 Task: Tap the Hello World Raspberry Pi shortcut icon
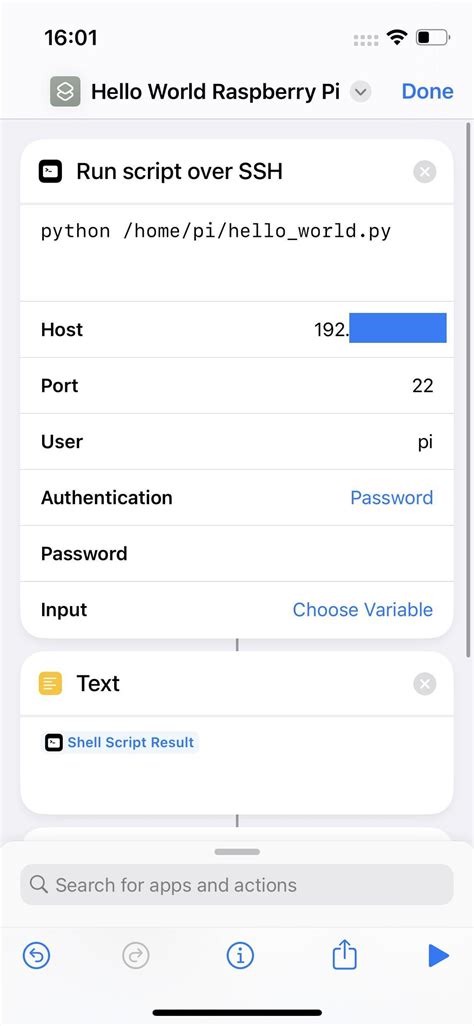[65, 92]
